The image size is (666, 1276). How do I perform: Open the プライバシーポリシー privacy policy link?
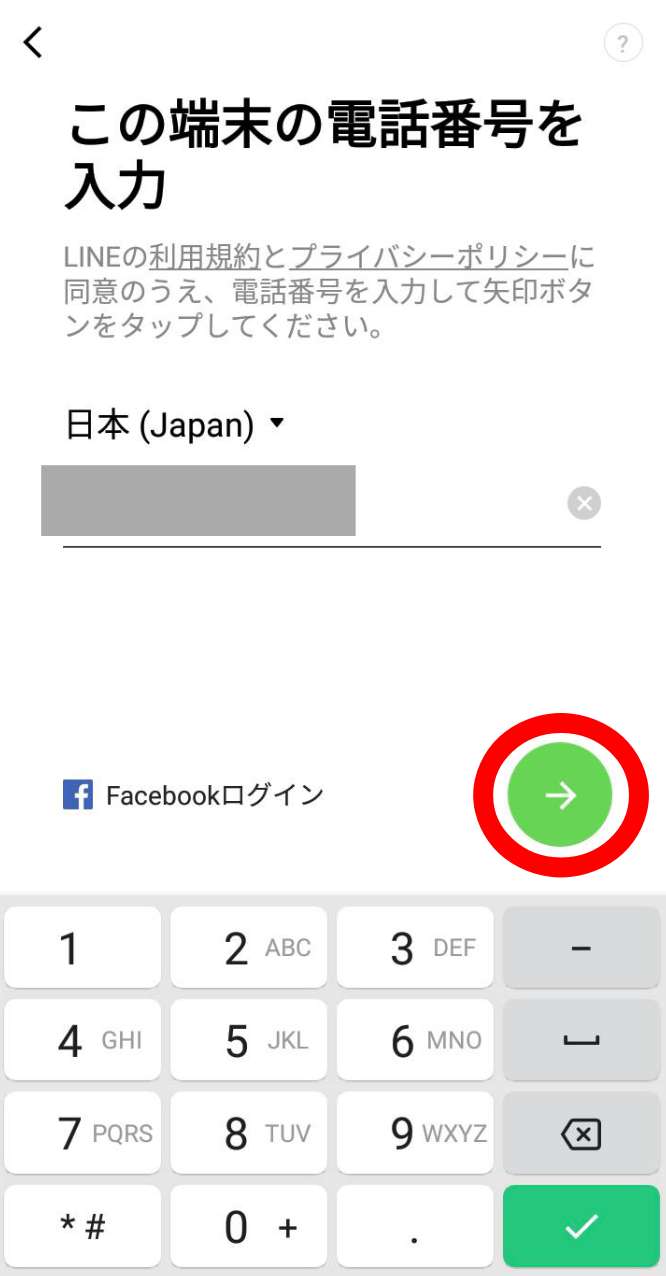pyautogui.click(x=430, y=257)
